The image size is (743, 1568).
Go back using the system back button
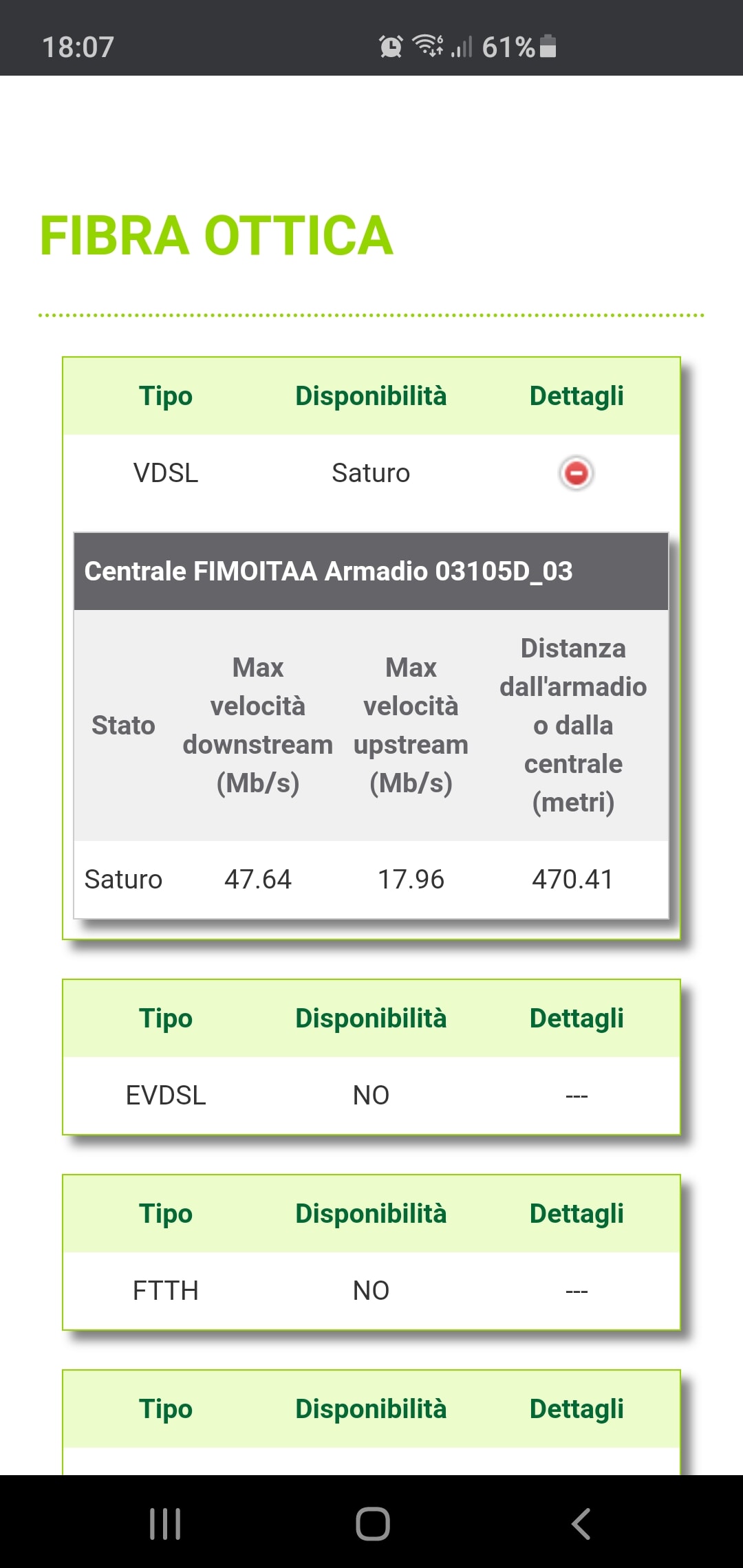tap(581, 1523)
